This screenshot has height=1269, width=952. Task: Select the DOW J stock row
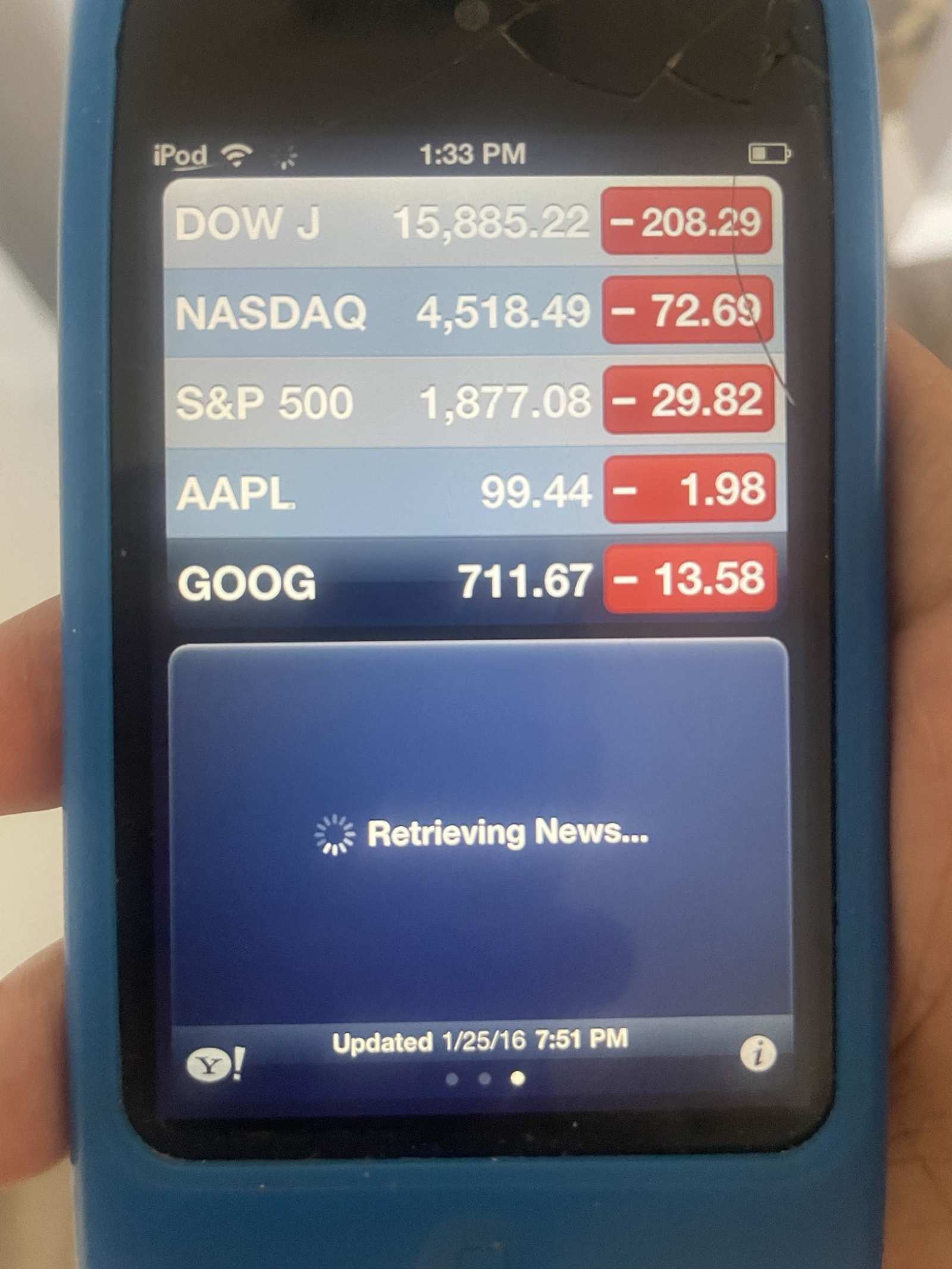coord(381,223)
